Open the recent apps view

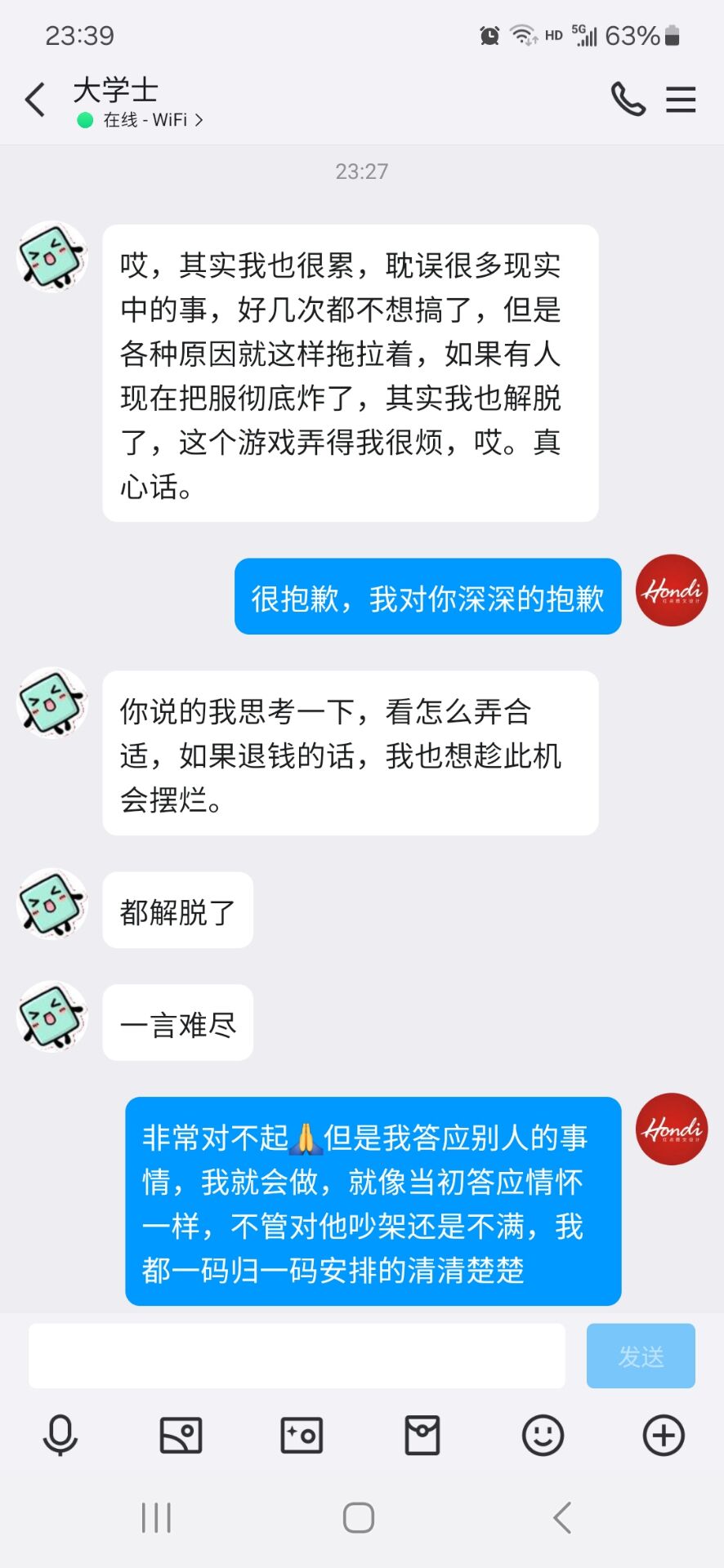click(156, 1517)
